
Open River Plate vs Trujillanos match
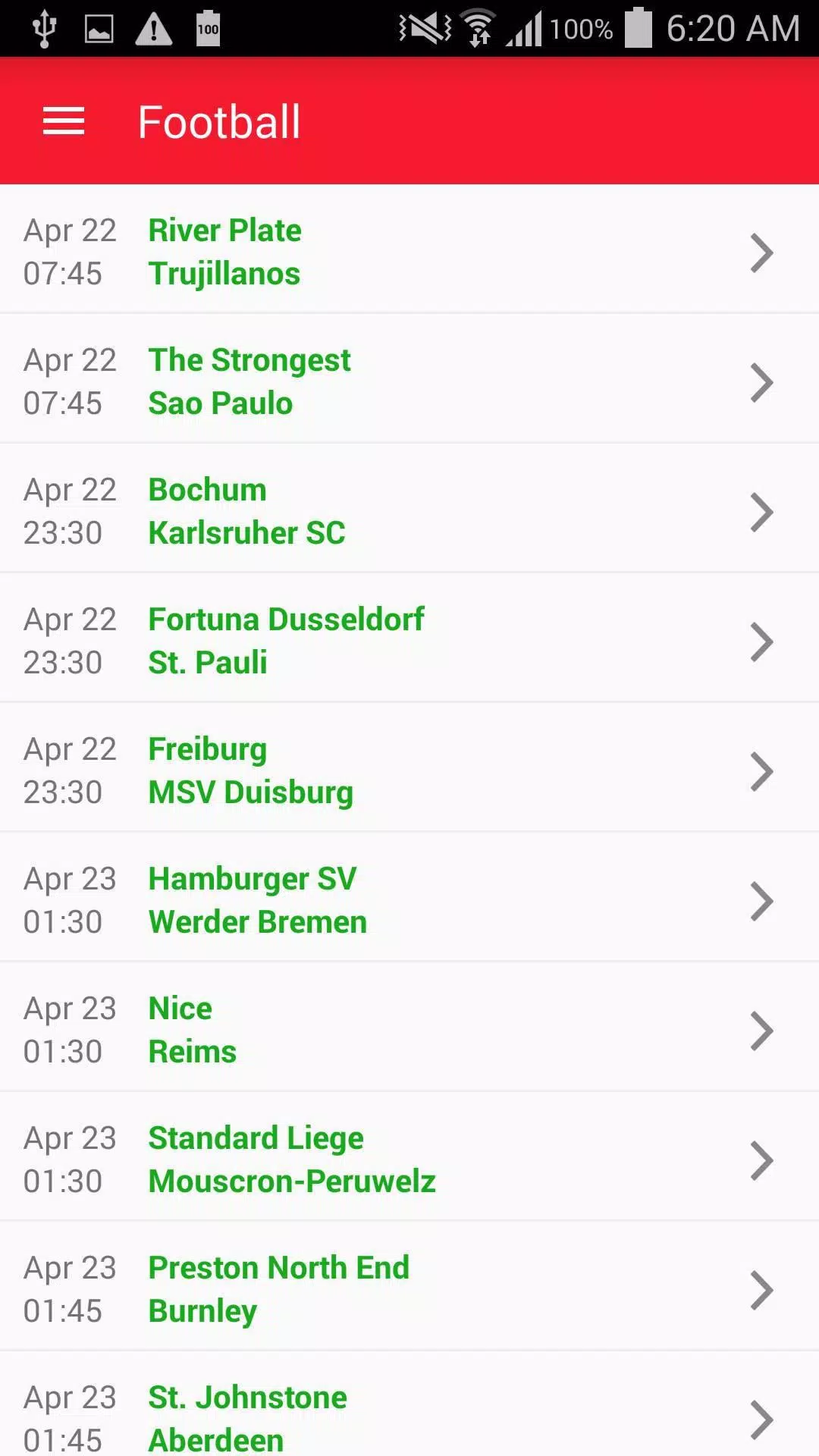click(409, 252)
